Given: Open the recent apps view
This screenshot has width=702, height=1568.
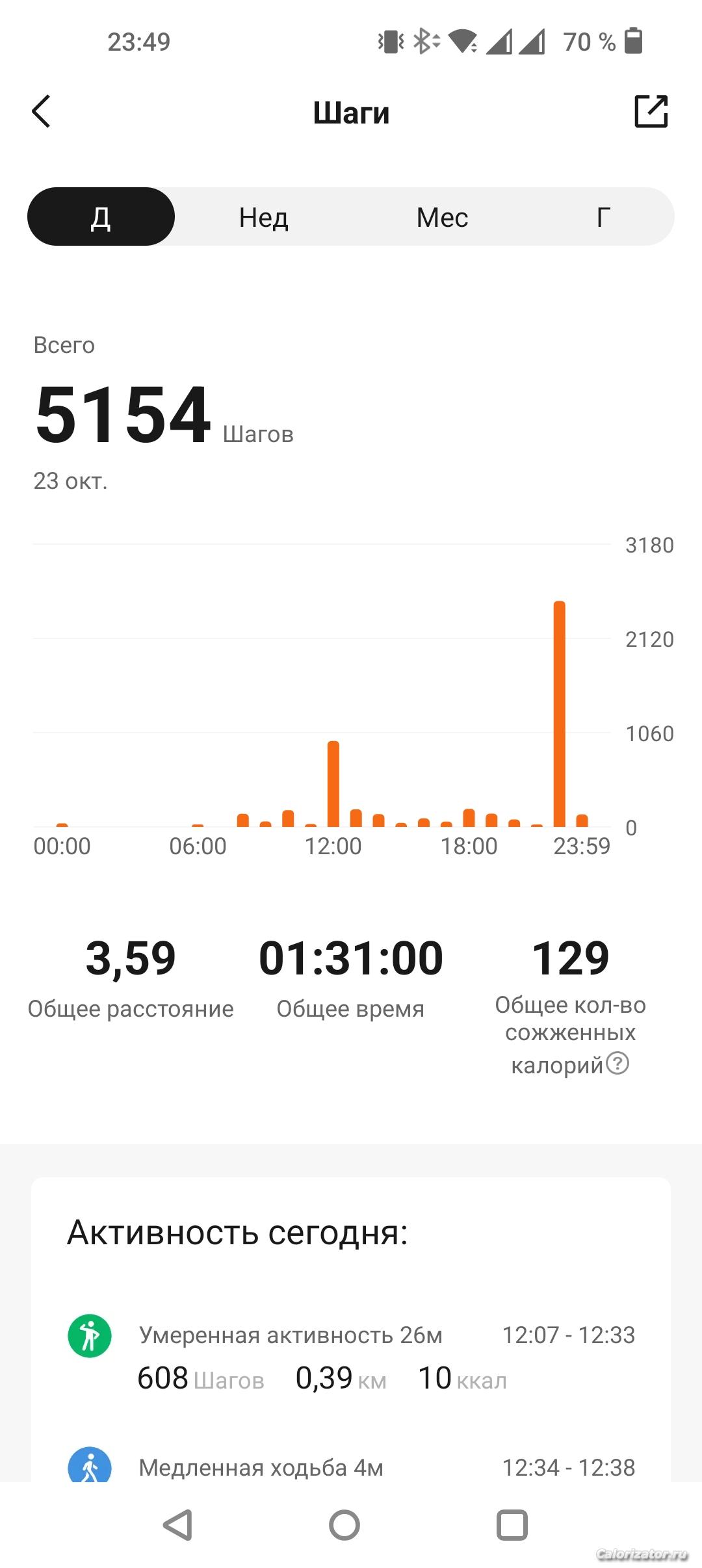Looking at the screenshot, I should (512, 1525).
